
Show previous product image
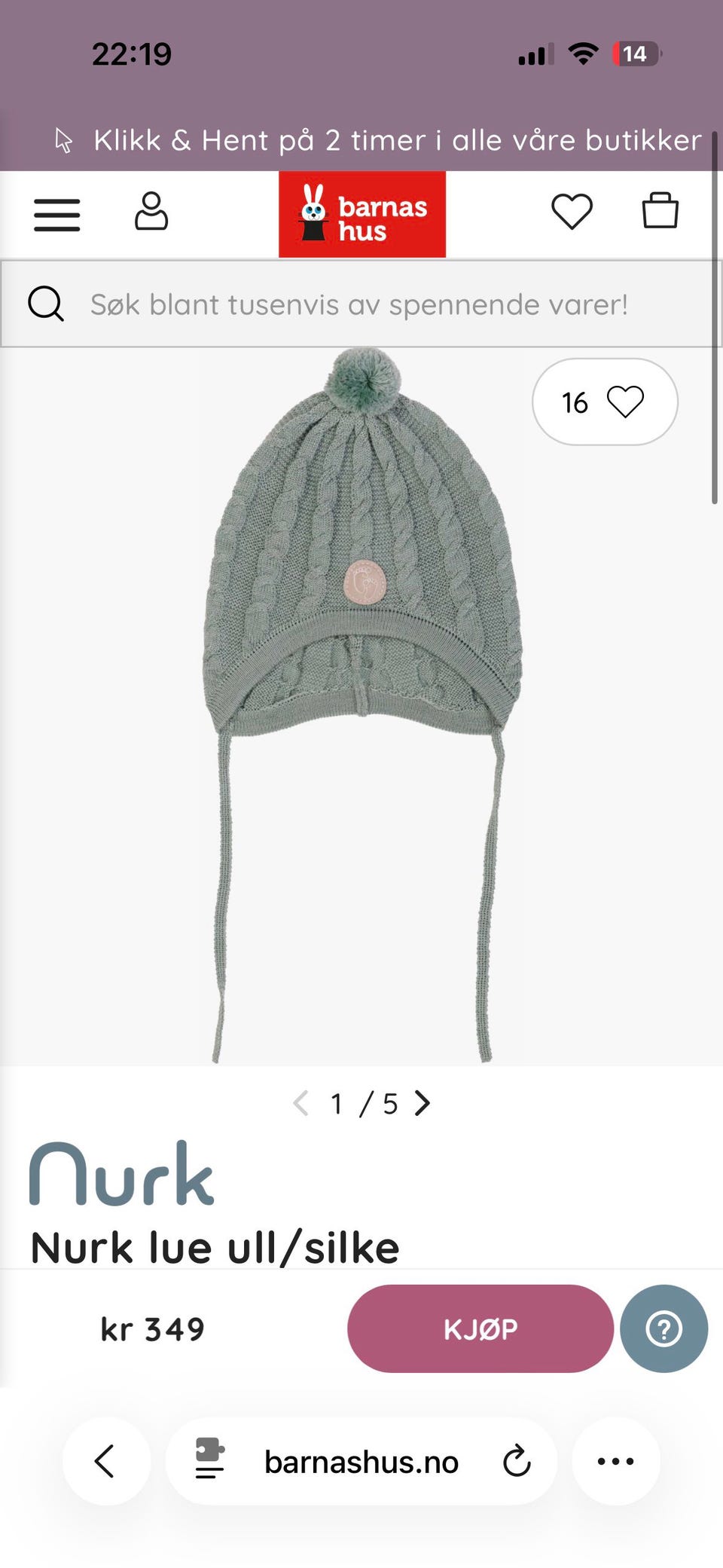pyautogui.click(x=300, y=1103)
